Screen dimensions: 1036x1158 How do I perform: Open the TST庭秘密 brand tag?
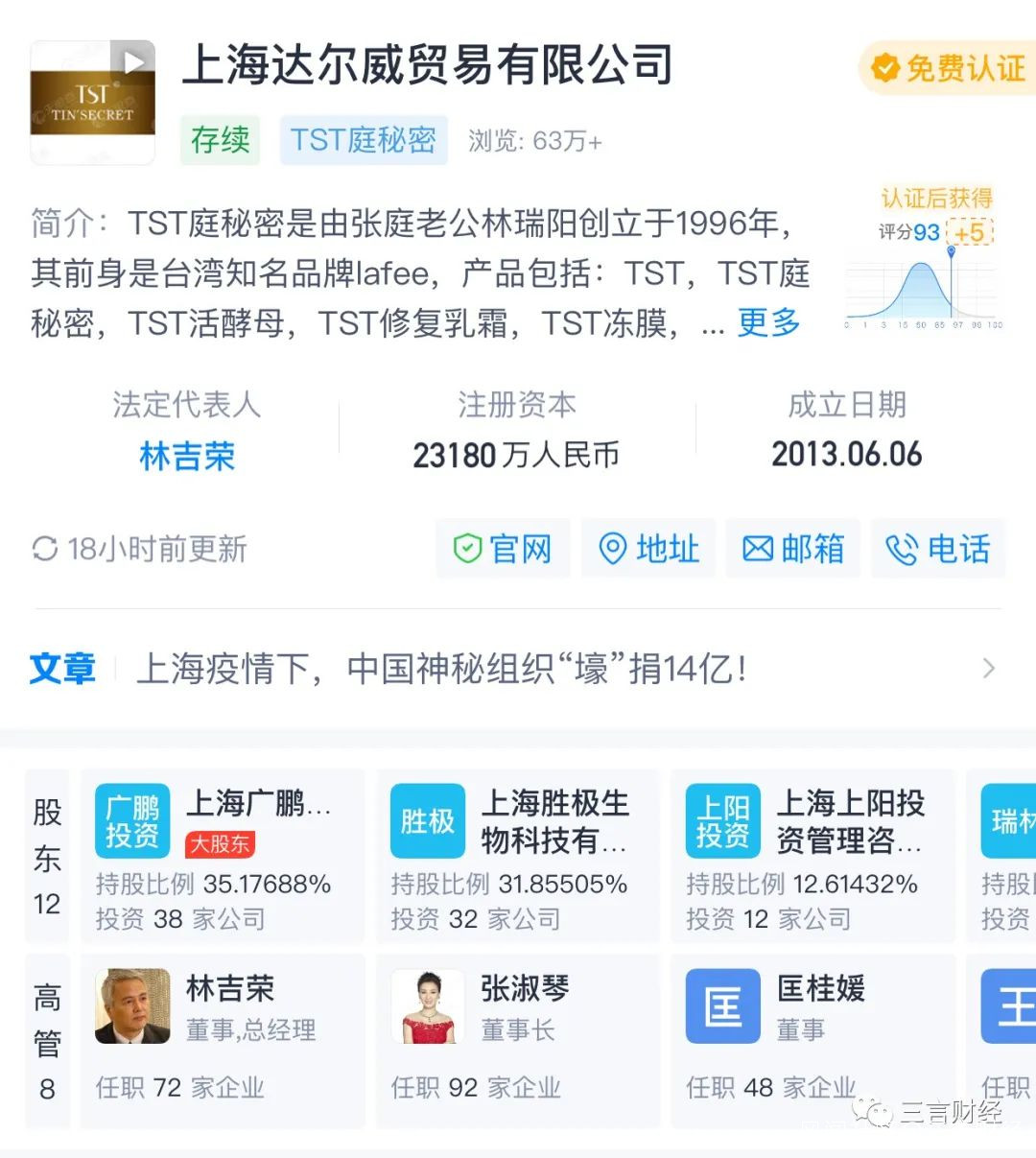click(364, 140)
